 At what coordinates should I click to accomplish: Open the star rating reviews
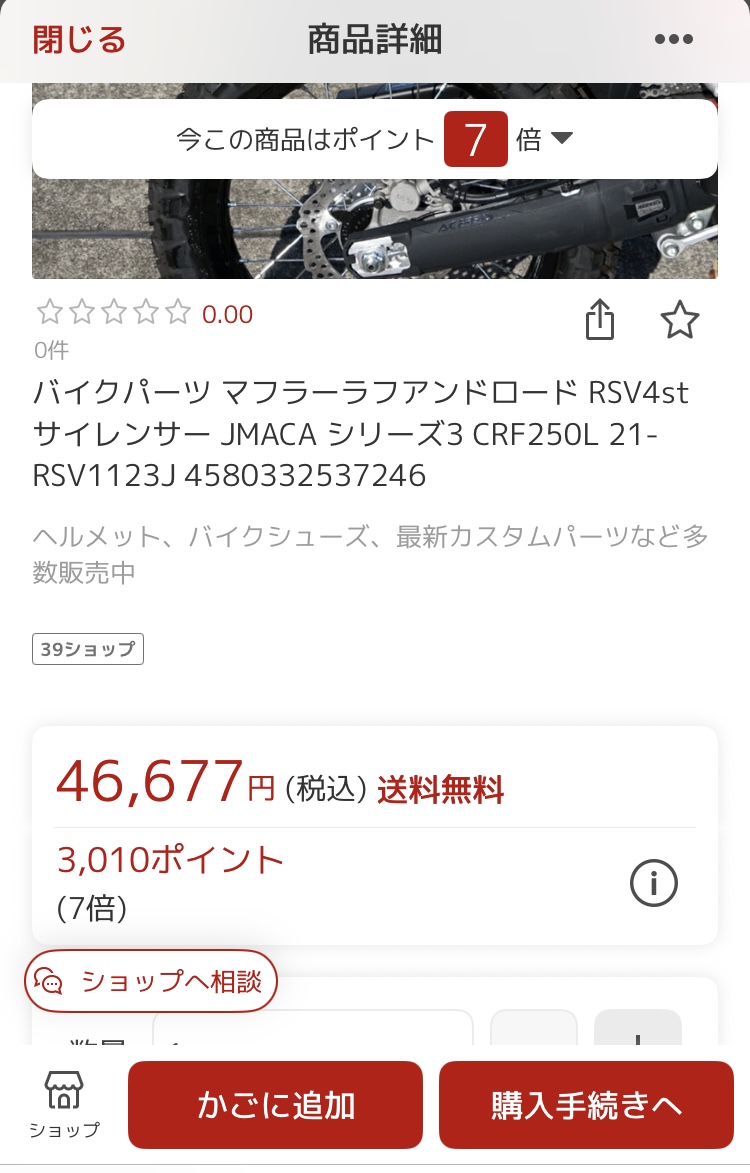[x=144, y=314]
